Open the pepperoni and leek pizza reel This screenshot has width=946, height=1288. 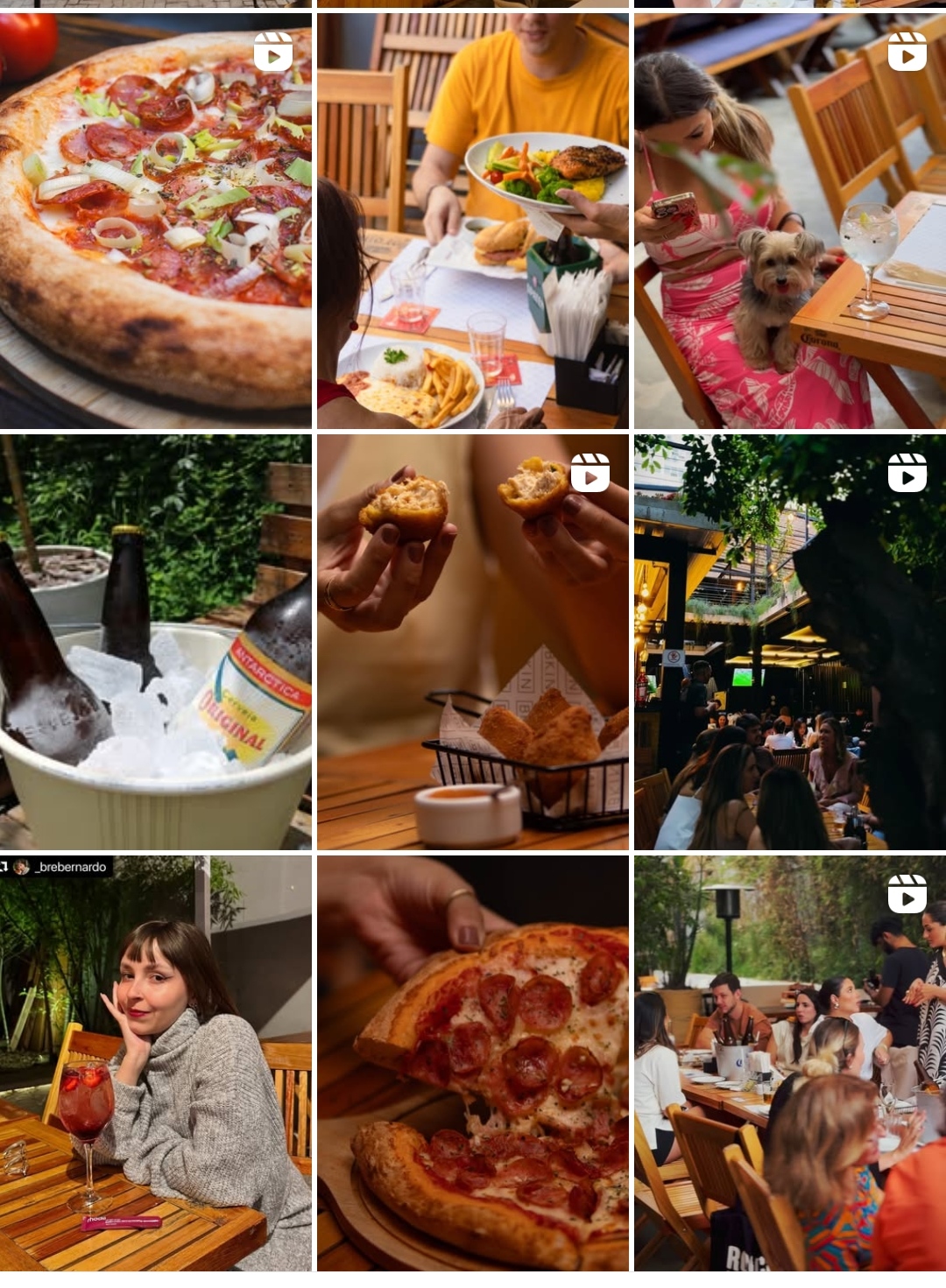pyautogui.click(x=155, y=221)
